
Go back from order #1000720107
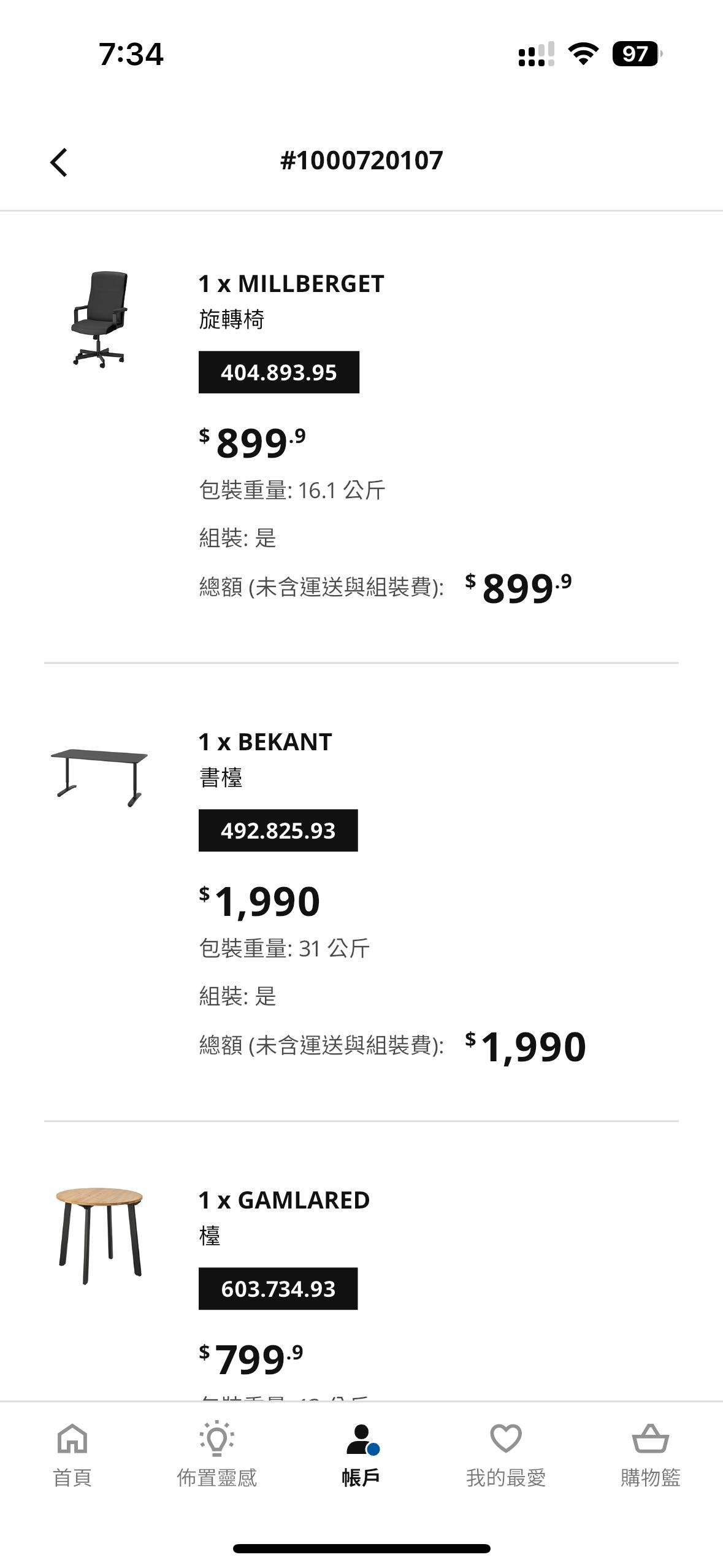(59, 163)
